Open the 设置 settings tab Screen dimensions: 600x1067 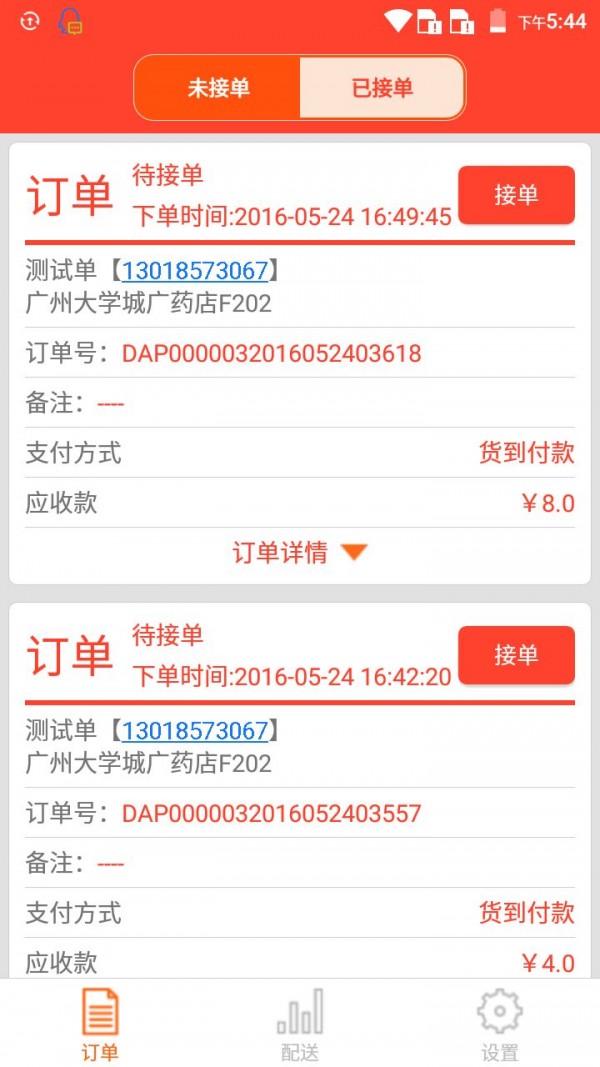500,1024
